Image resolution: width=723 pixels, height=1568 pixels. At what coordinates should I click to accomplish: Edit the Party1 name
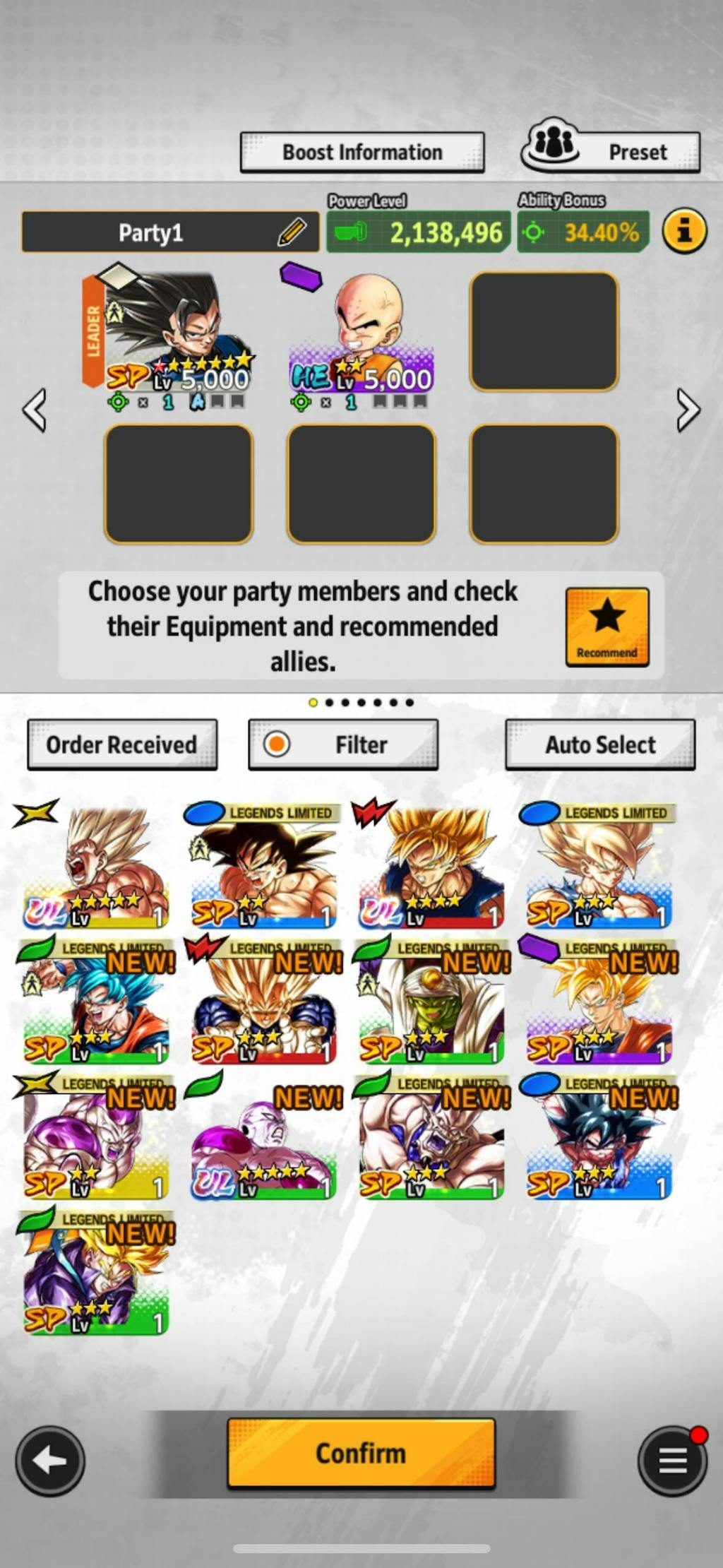(x=292, y=232)
